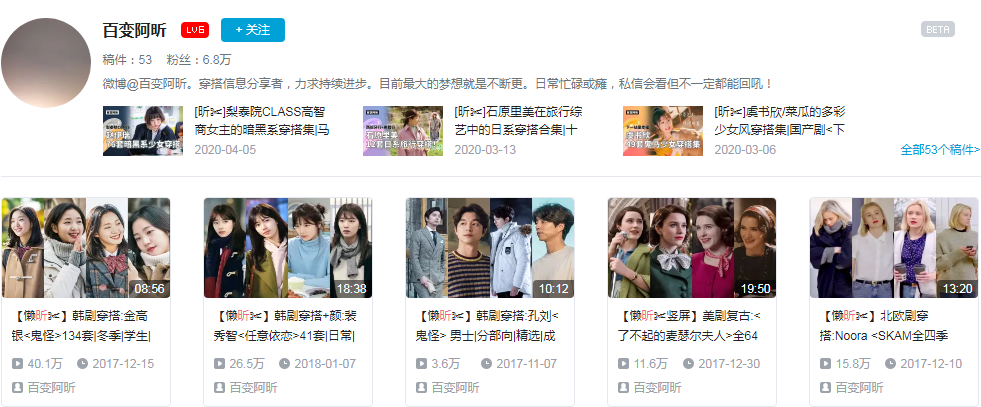The width and height of the screenshot is (981, 407).
Task: Play the 裴秀智<任意依恋>41套 video card
Action: point(288,247)
